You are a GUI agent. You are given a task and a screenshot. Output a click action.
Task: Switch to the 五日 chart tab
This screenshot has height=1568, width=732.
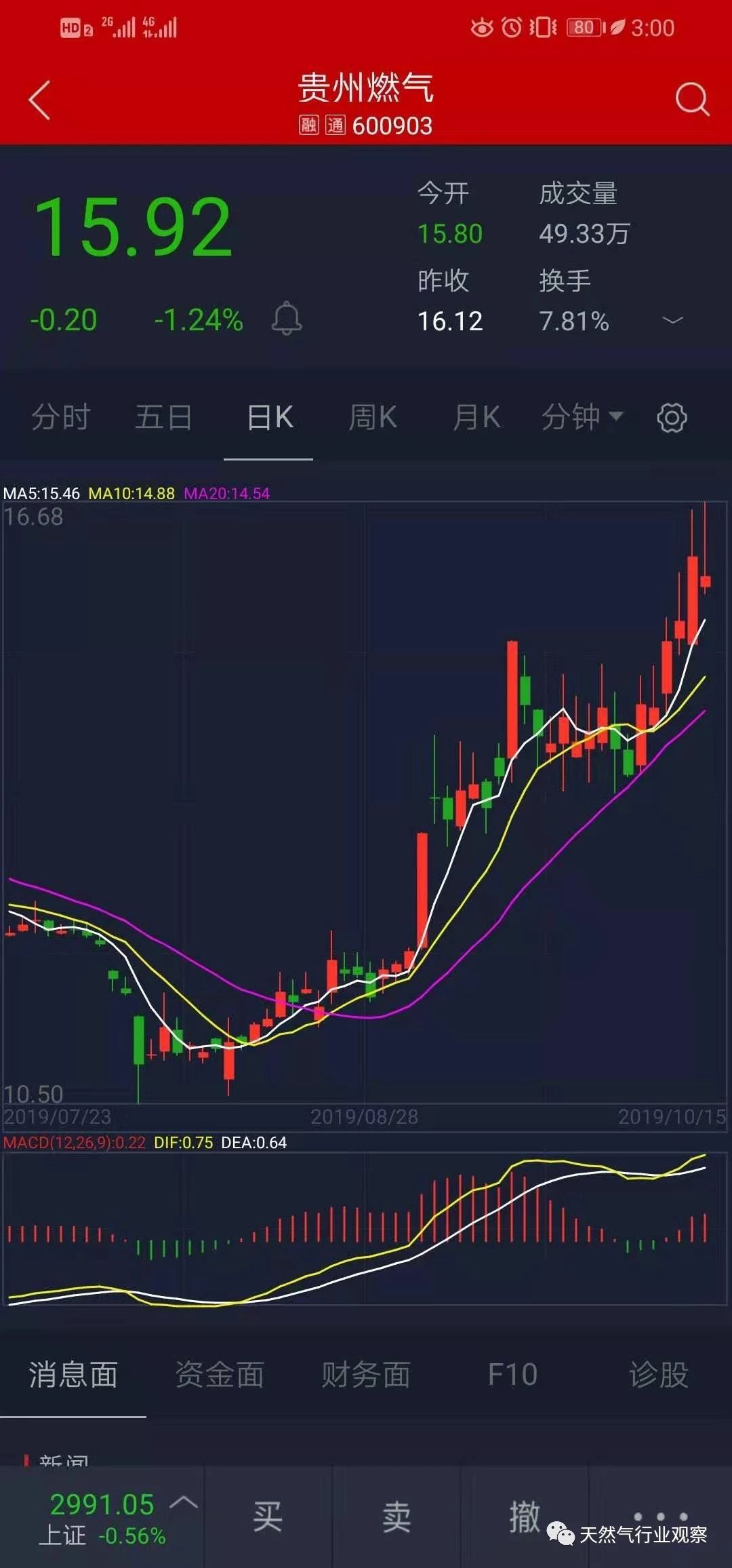163,417
